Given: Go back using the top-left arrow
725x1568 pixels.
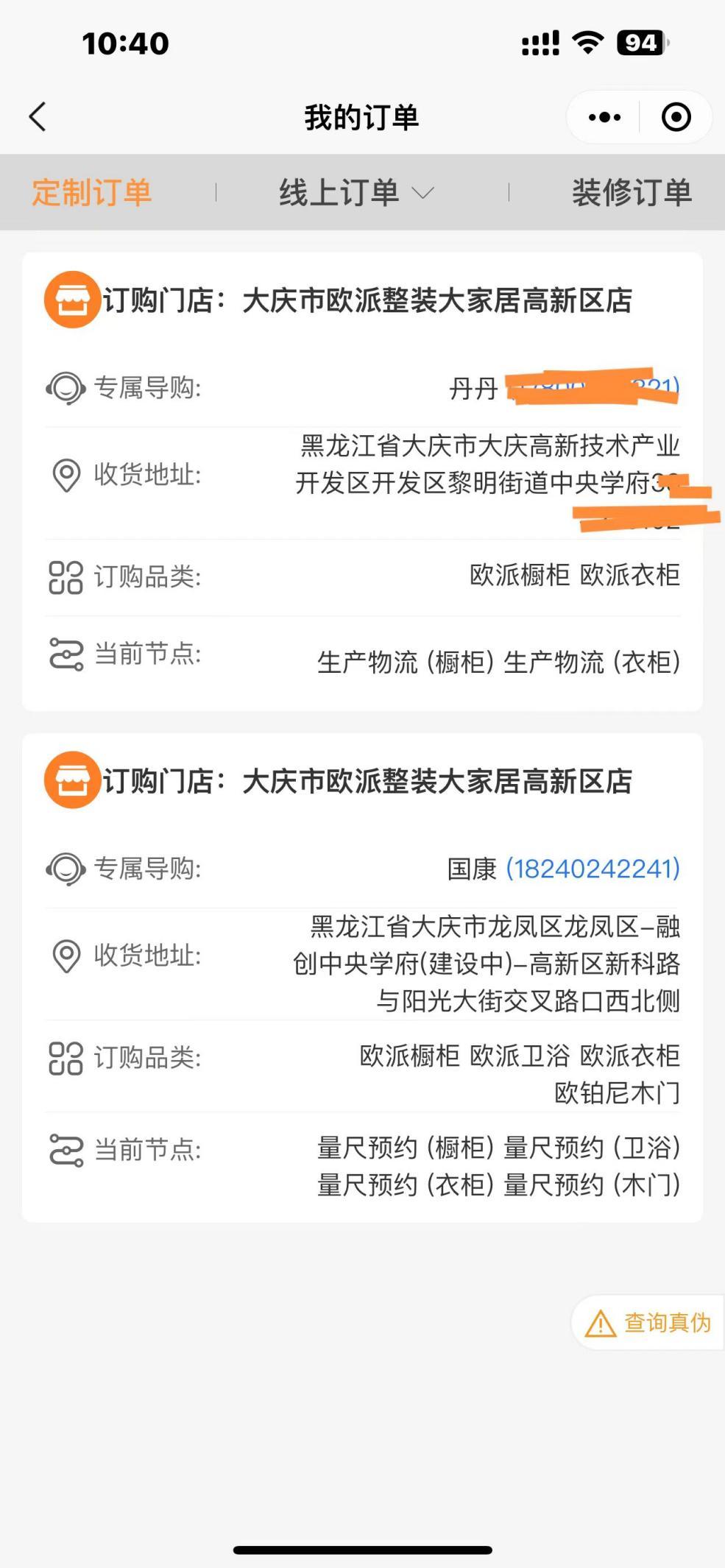Looking at the screenshot, I should click(38, 117).
